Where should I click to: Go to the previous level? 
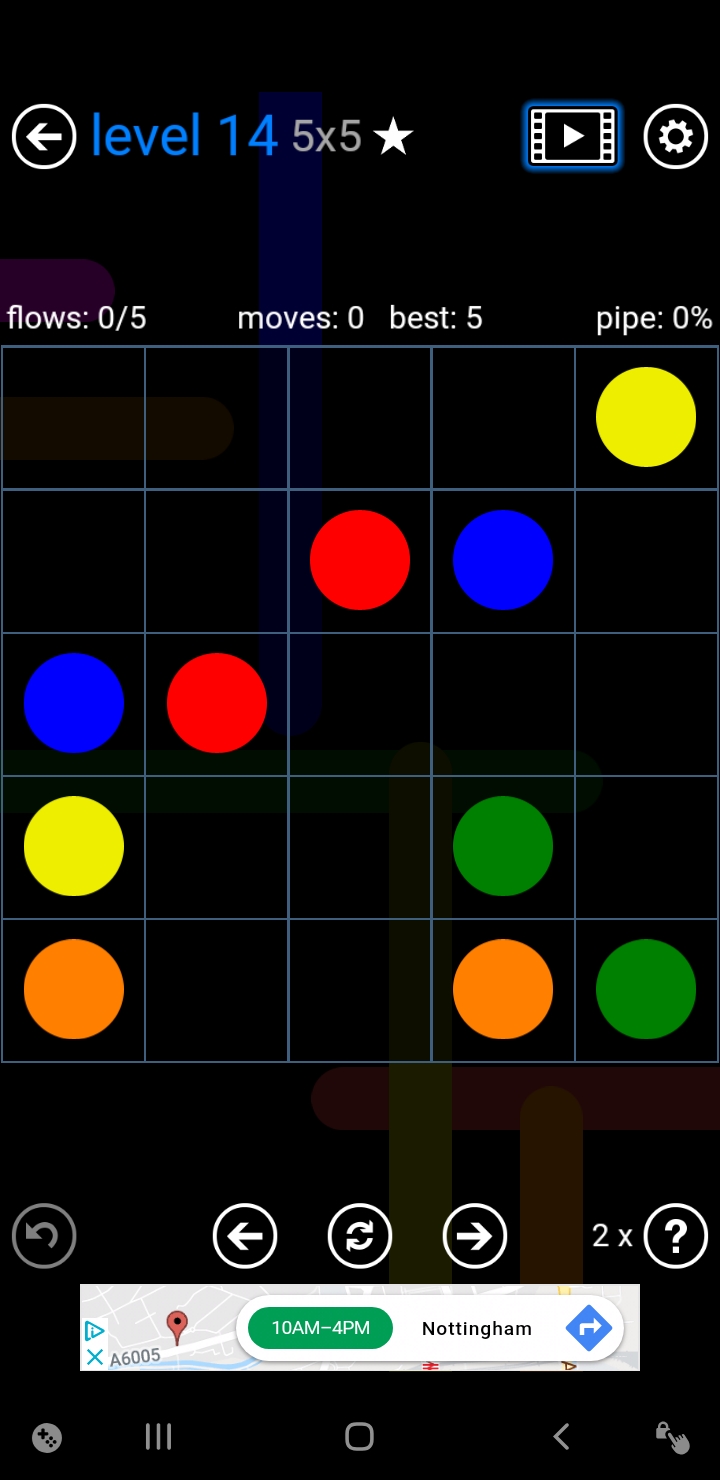click(x=245, y=1236)
